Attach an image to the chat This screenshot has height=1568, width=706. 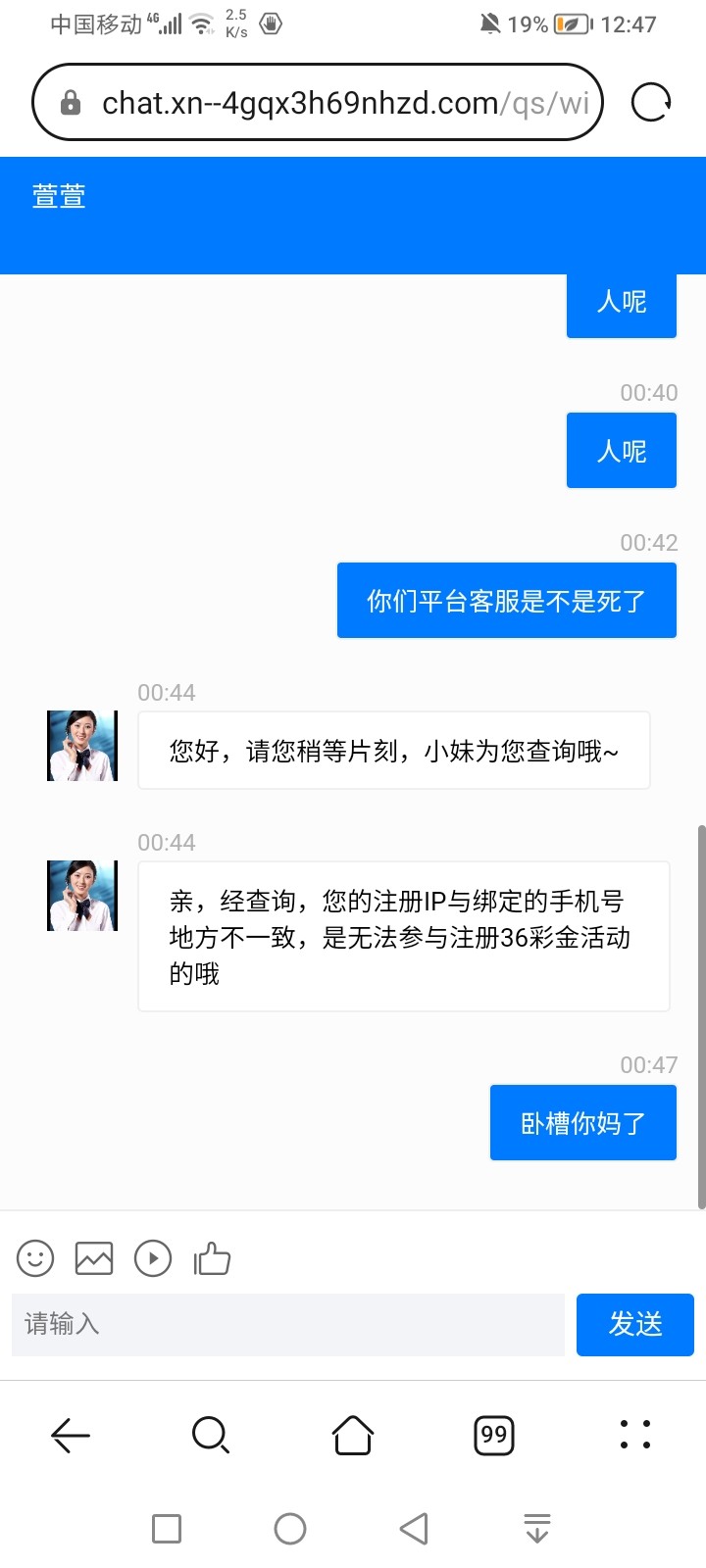pyautogui.click(x=94, y=1258)
